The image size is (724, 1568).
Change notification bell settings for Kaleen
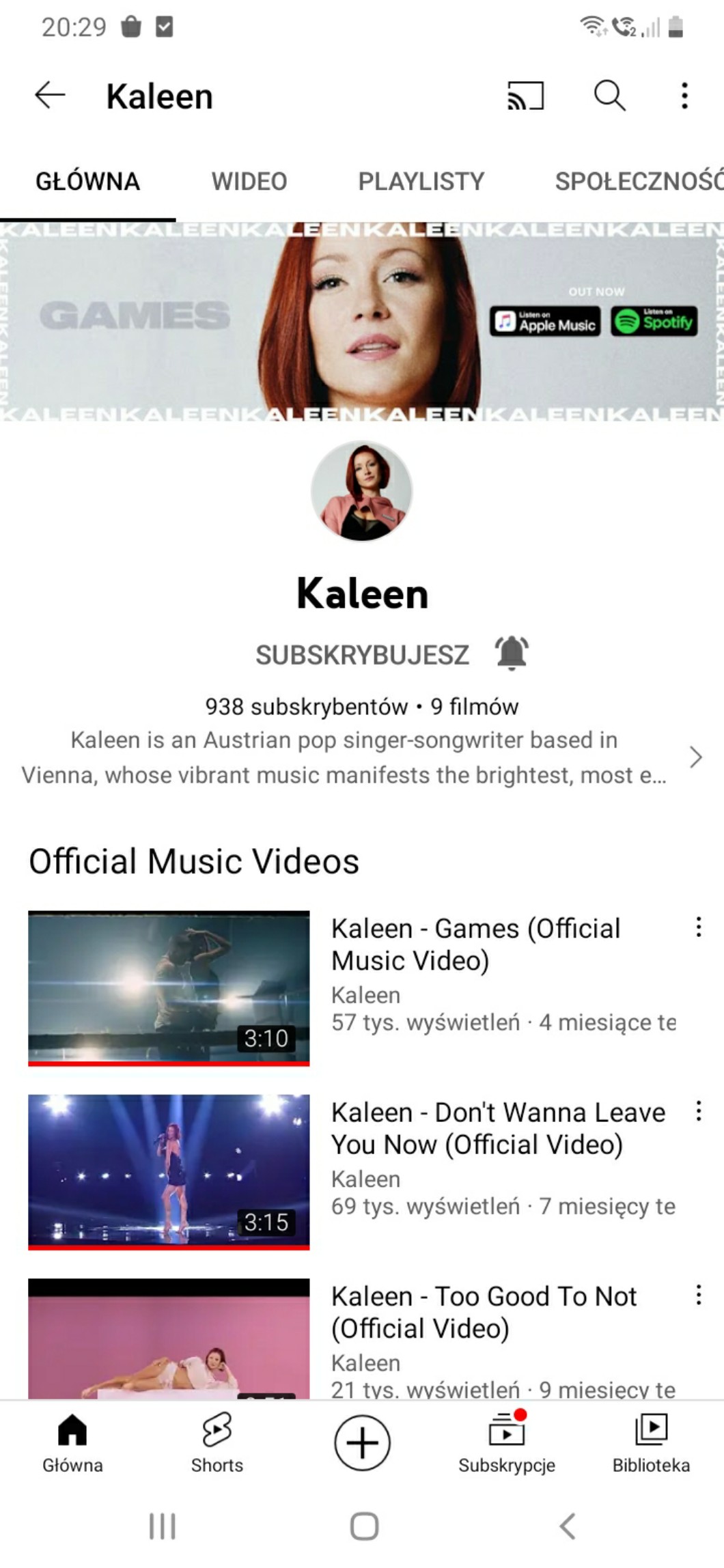coord(512,654)
